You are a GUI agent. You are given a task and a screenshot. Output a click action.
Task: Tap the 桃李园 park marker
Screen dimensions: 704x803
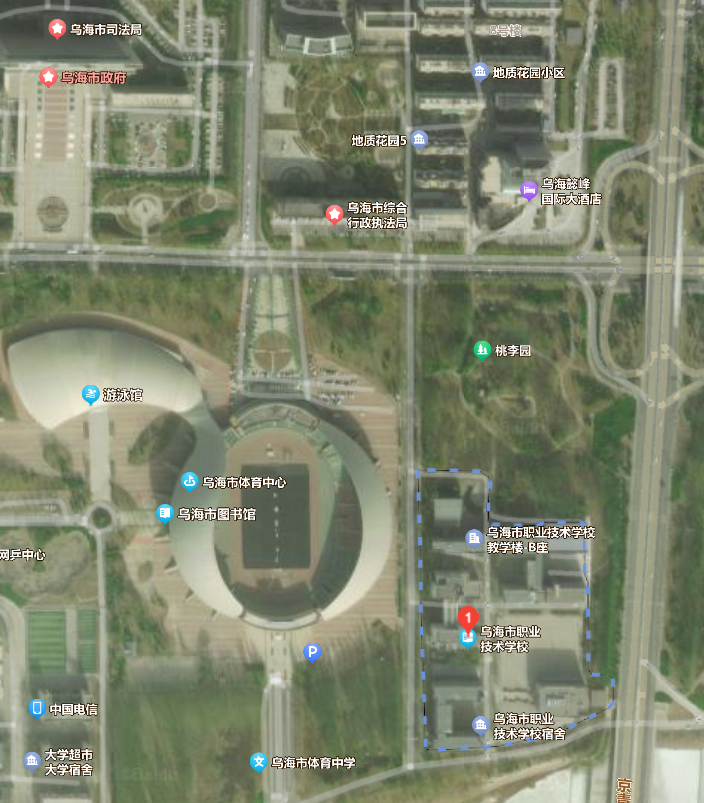click(482, 350)
